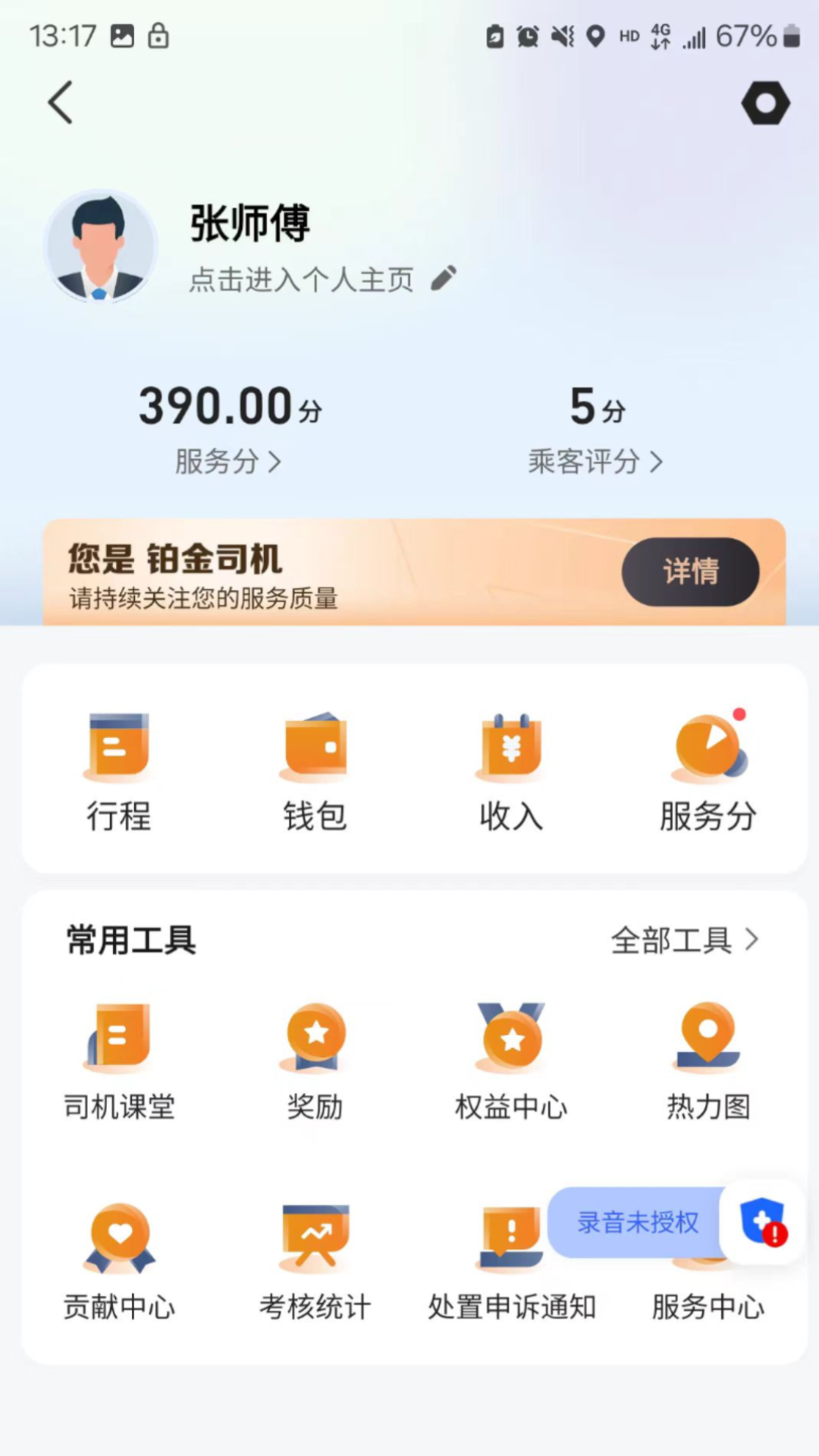The height and width of the screenshot is (1456, 819).
Task: Tap the 详情 button on the platinum driver banner
Action: [689, 573]
